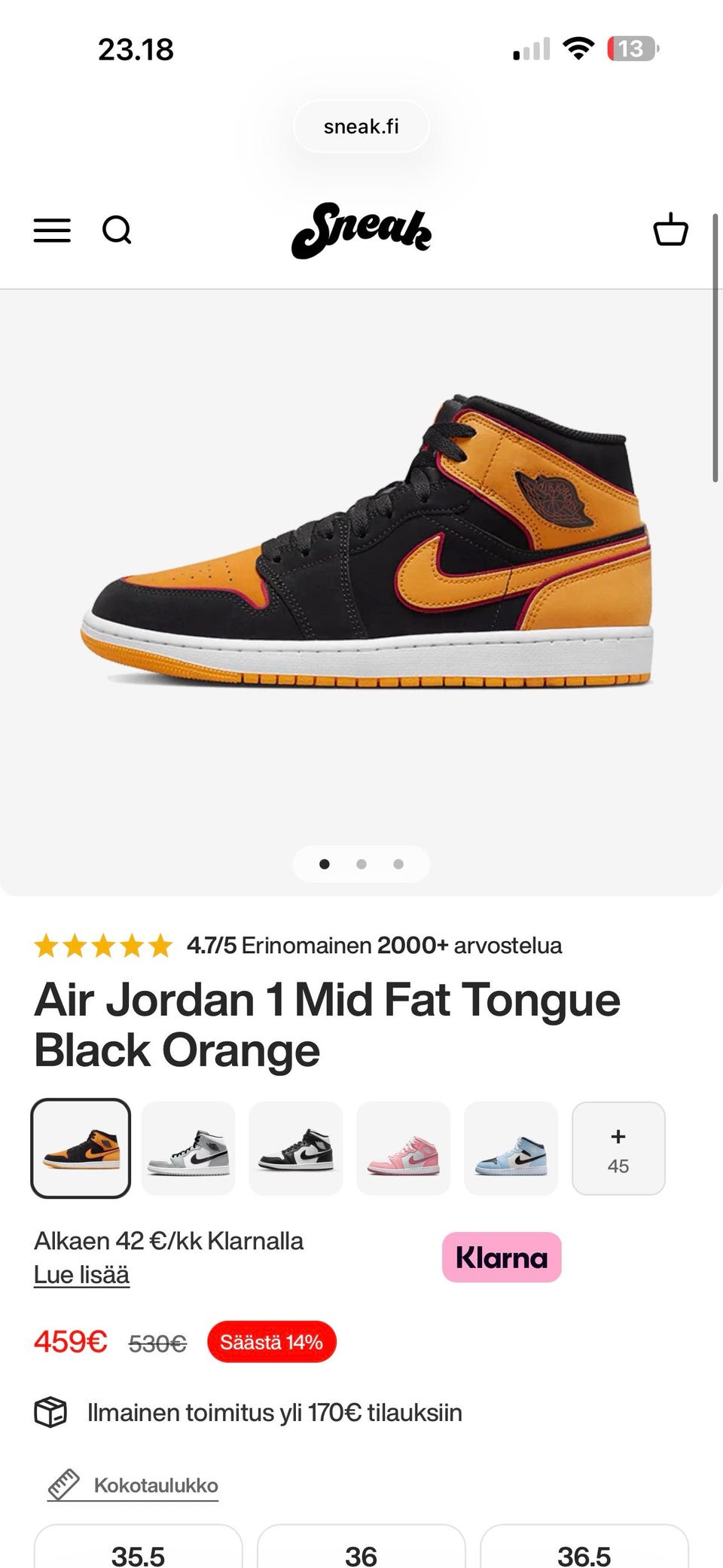This screenshot has height=1568, width=723.
Task: Choose size 36
Action: [x=361, y=1553]
